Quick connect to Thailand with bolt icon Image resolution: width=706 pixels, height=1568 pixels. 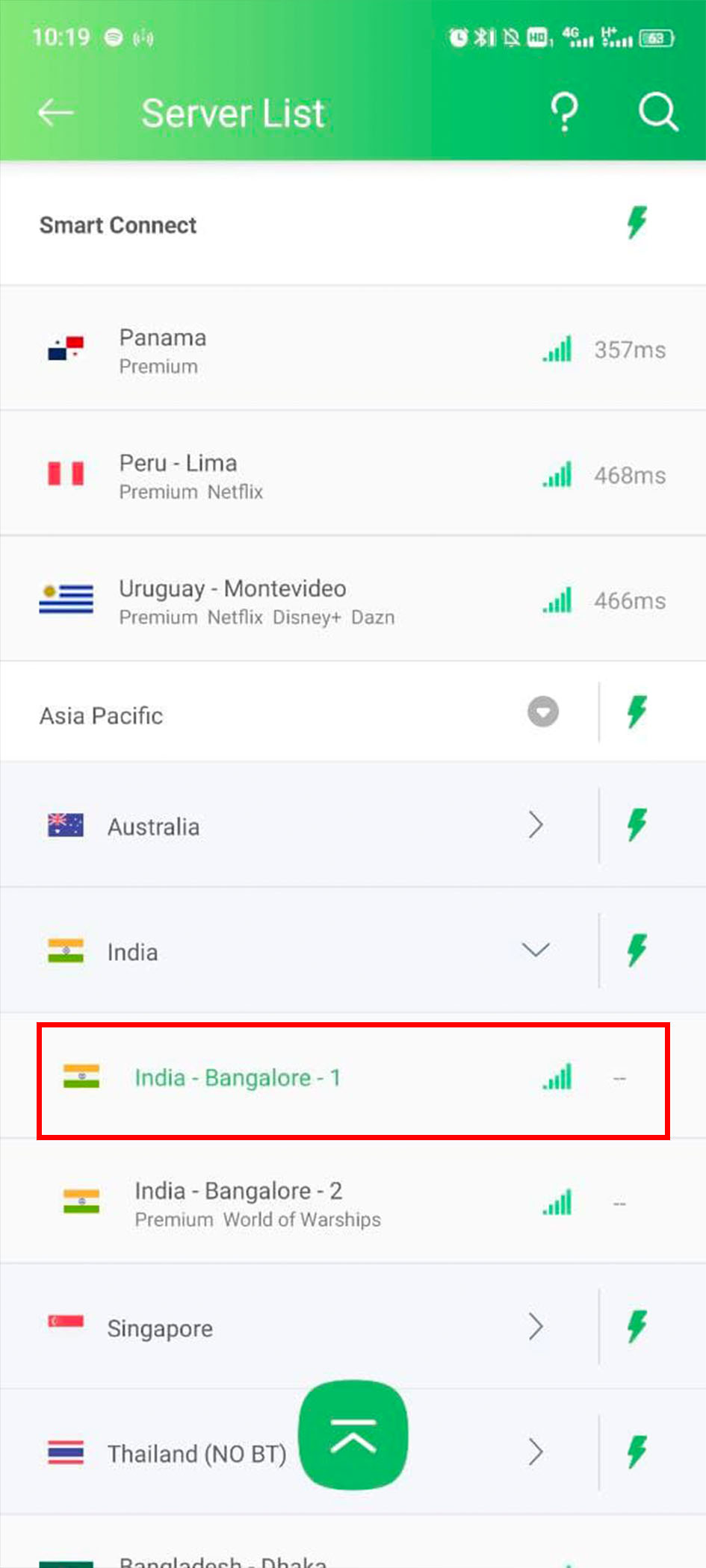[637, 1452]
